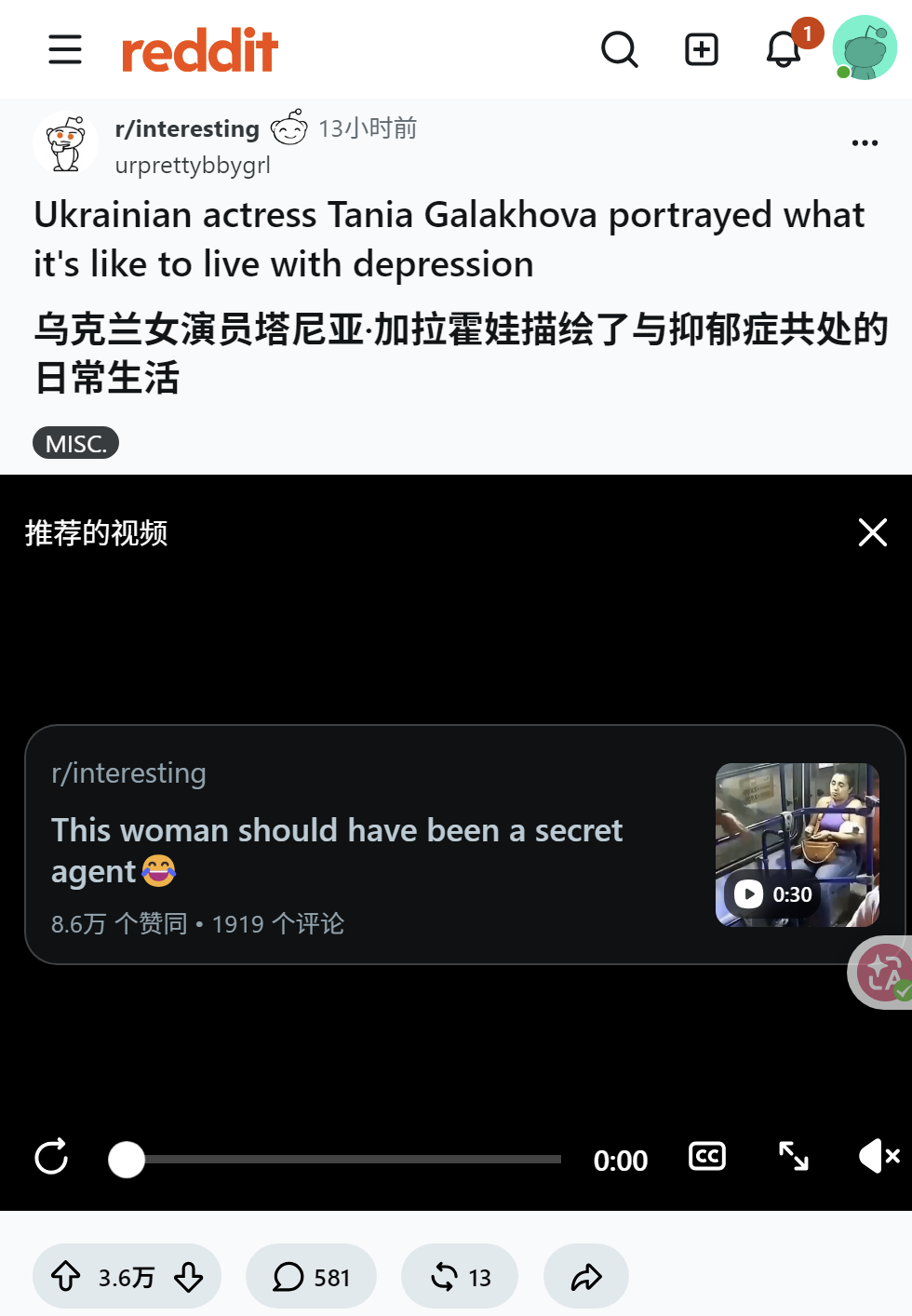Open the hamburger menu

point(65,49)
